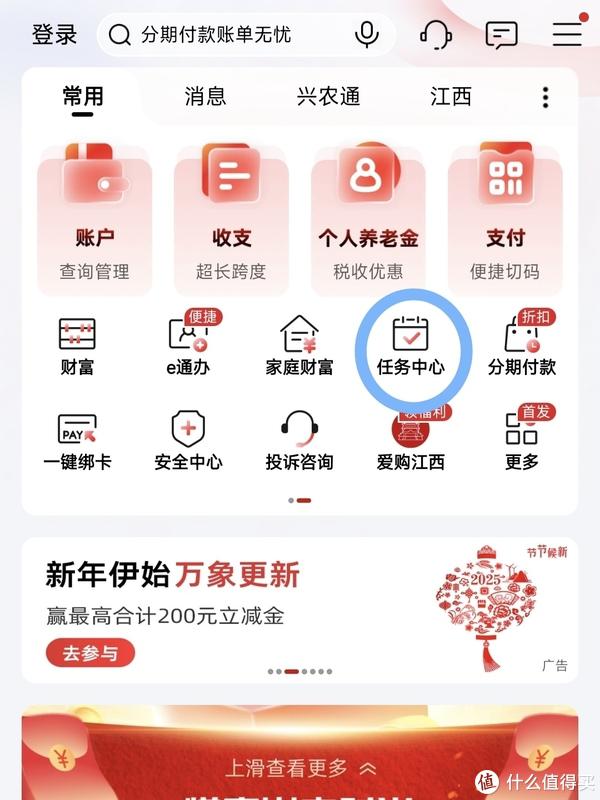Start voice search with the microphone
The height and width of the screenshot is (800, 600).
pos(367,35)
